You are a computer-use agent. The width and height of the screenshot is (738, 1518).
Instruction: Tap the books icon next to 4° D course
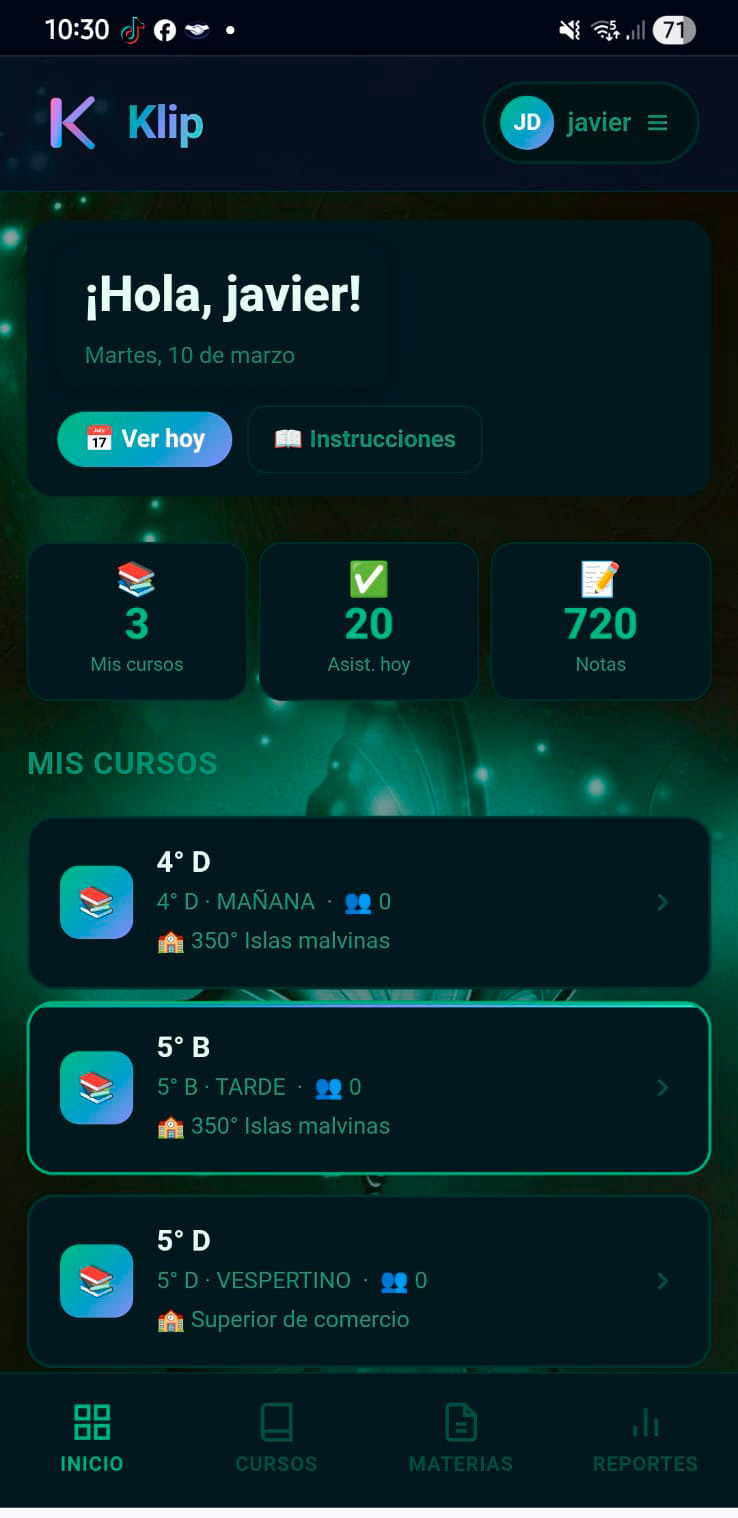pos(95,902)
